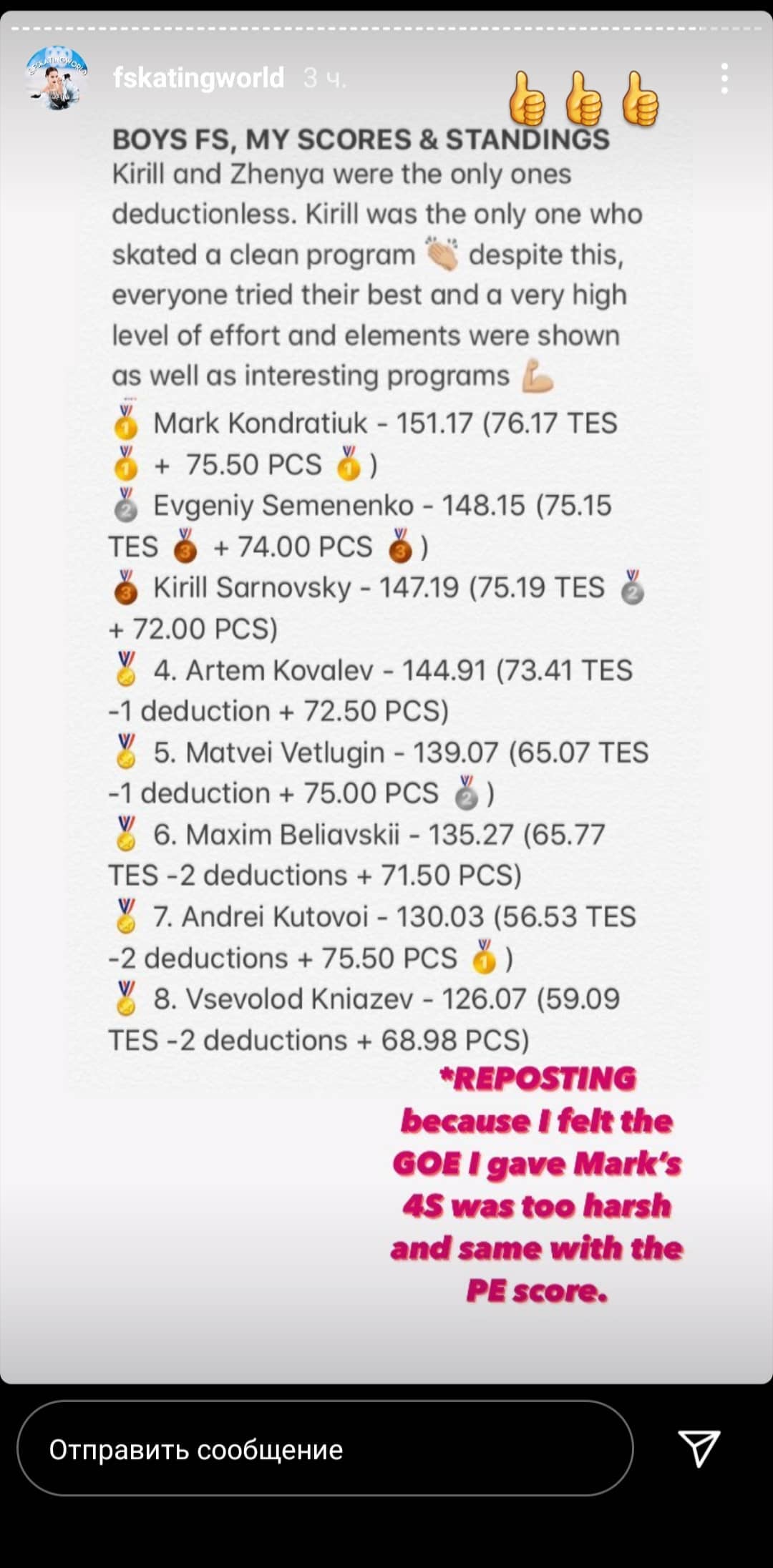This screenshot has height=1568, width=773.
Task: Open the fskatingworld profile picture
Action: point(57,78)
